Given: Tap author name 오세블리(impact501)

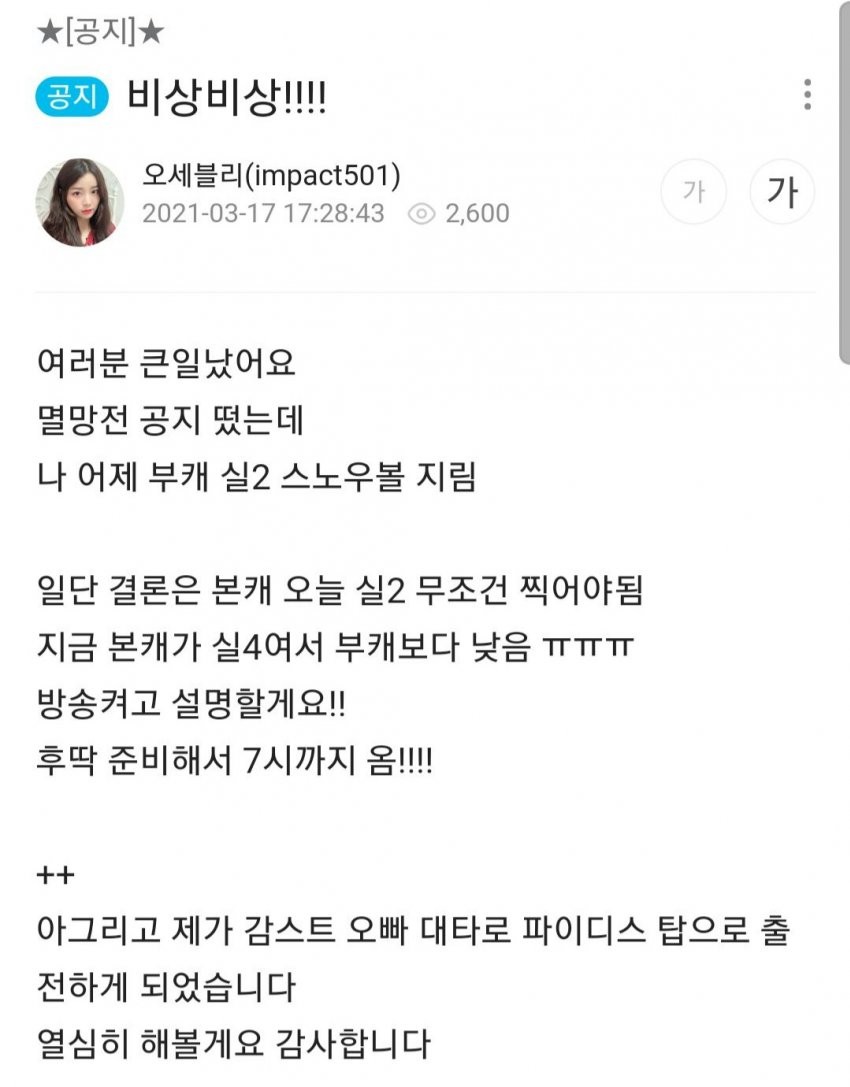Looking at the screenshot, I should tap(271, 176).
